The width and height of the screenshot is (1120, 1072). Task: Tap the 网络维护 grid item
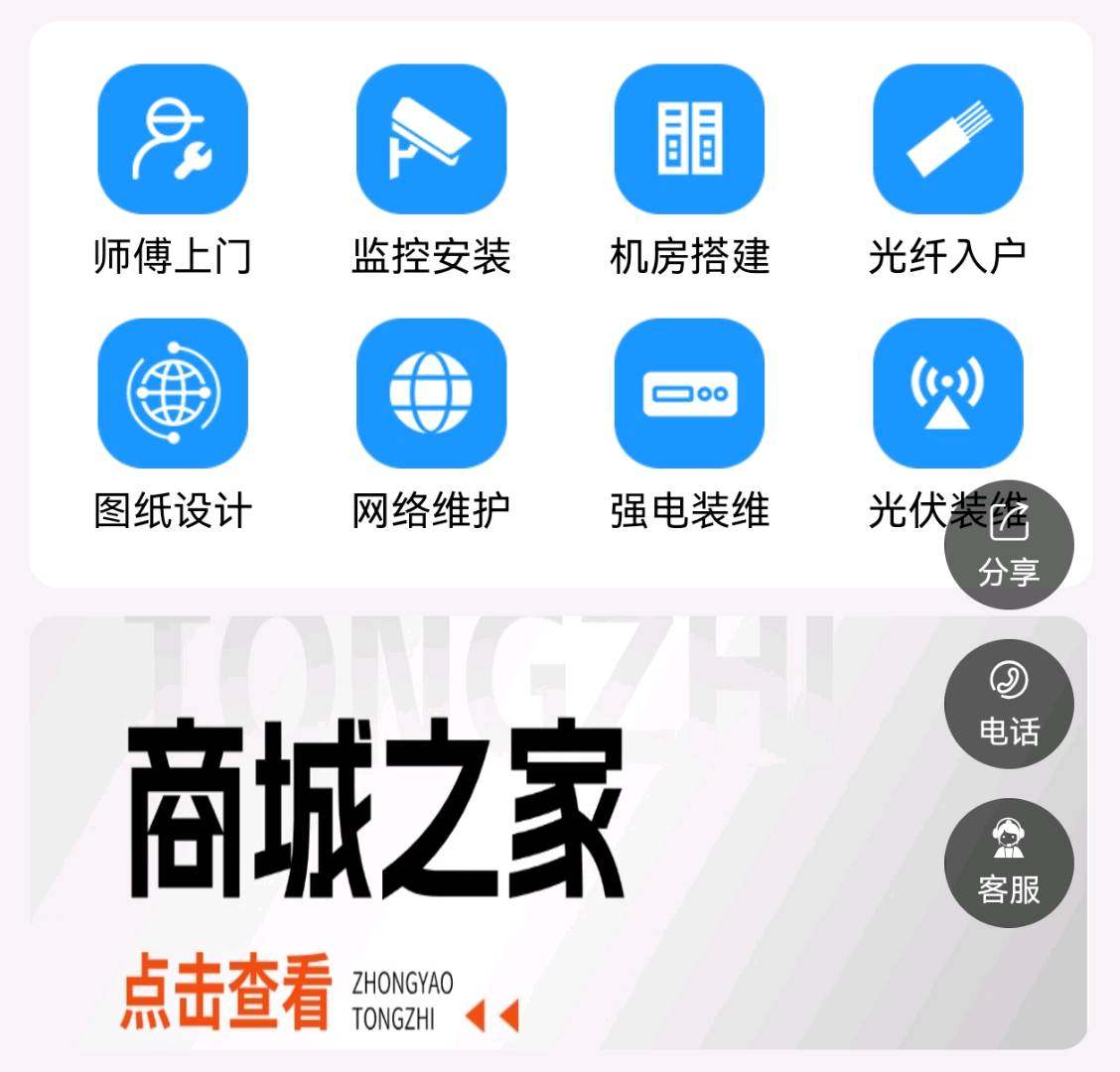pyautogui.click(x=431, y=394)
